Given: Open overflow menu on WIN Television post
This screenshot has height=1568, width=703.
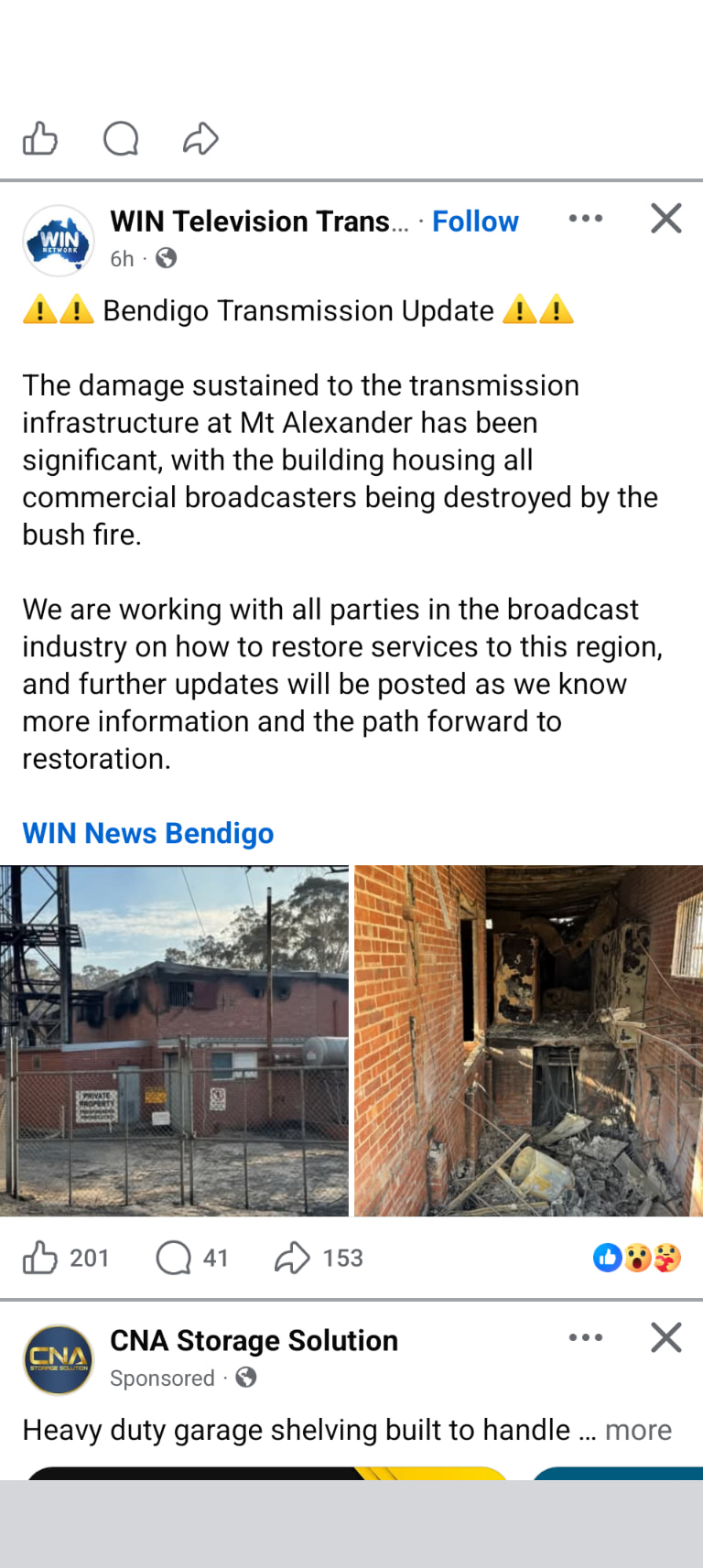Looking at the screenshot, I should [586, 219].
